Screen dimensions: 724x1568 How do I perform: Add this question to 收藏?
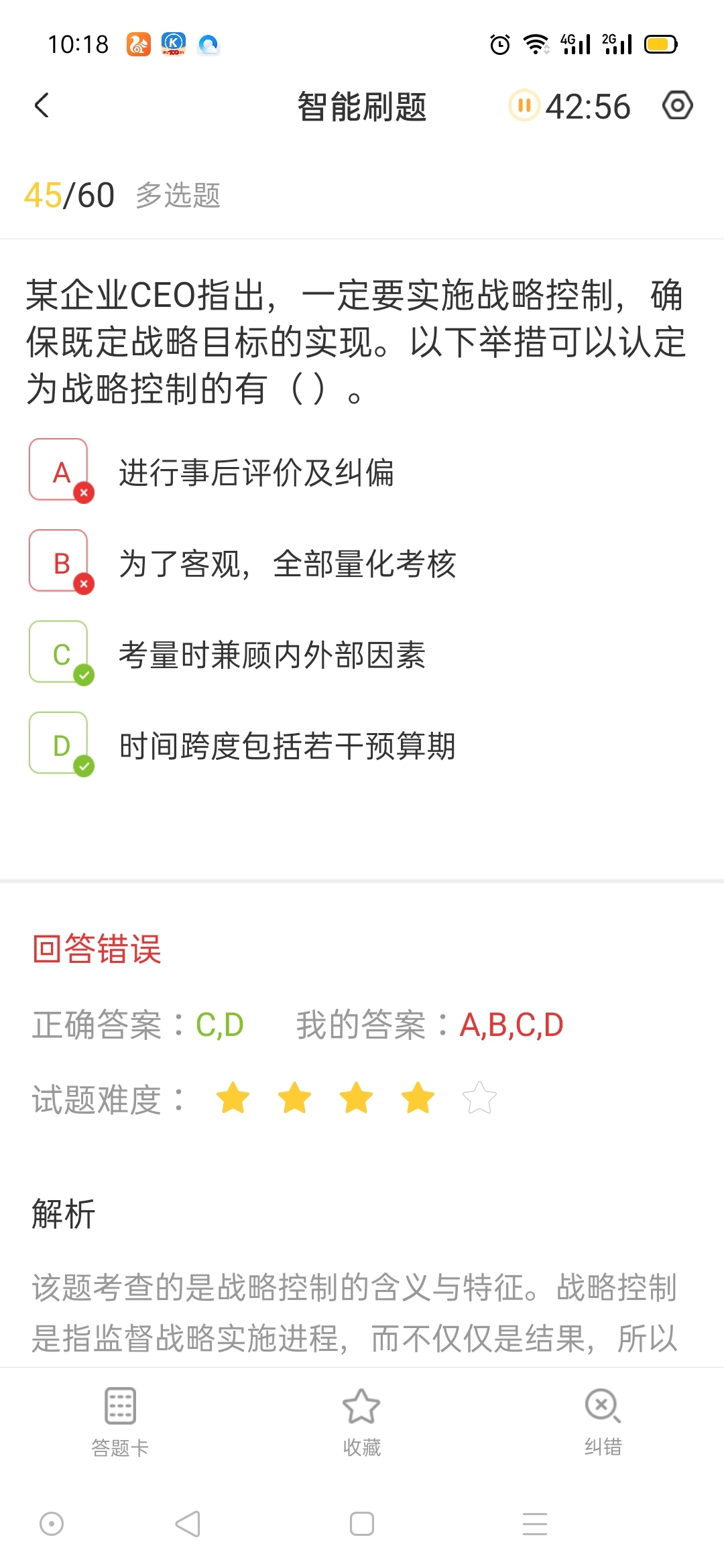(361, 1415)
